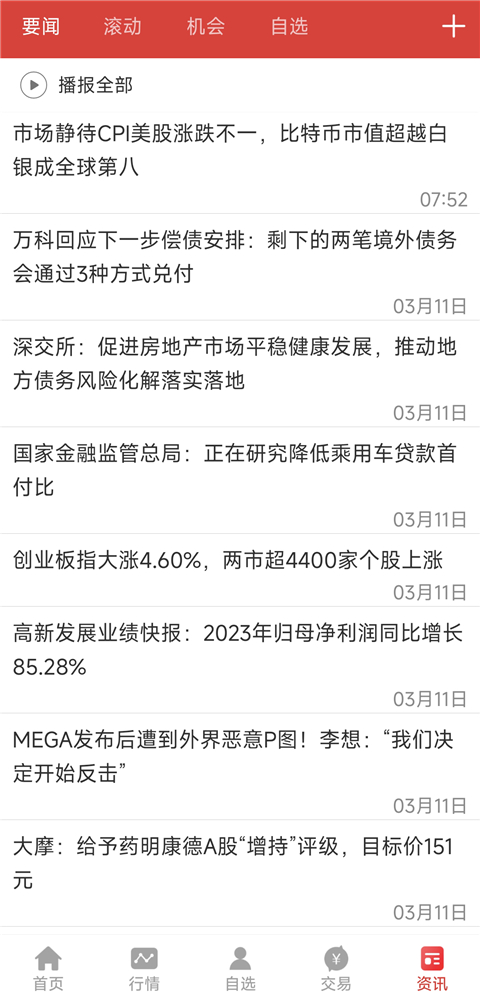Read the MEGA 李想 article
The width and height of the screenshot is (480, 1000).
(240, 767)
